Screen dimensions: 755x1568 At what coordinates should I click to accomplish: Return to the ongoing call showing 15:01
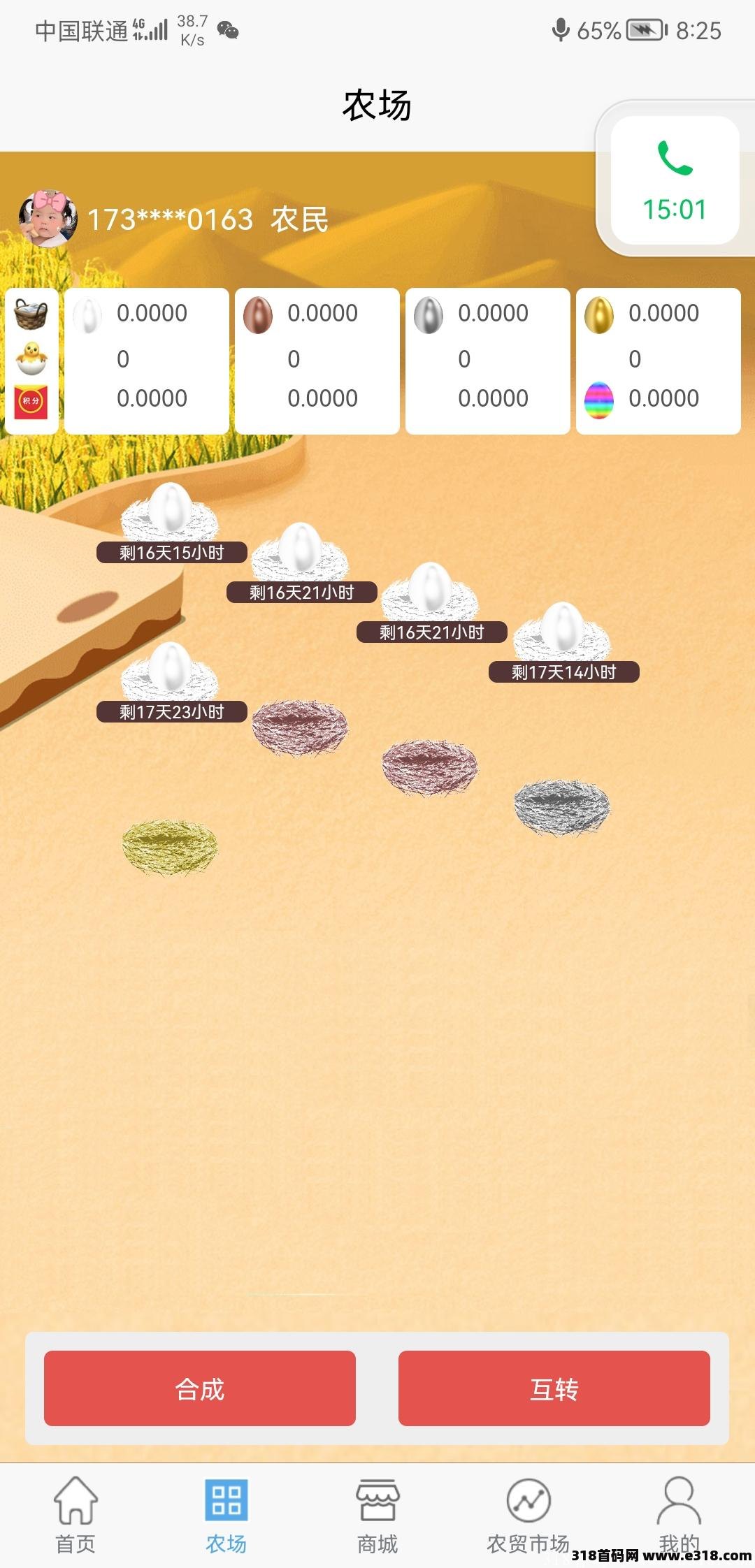pos(675,180)
